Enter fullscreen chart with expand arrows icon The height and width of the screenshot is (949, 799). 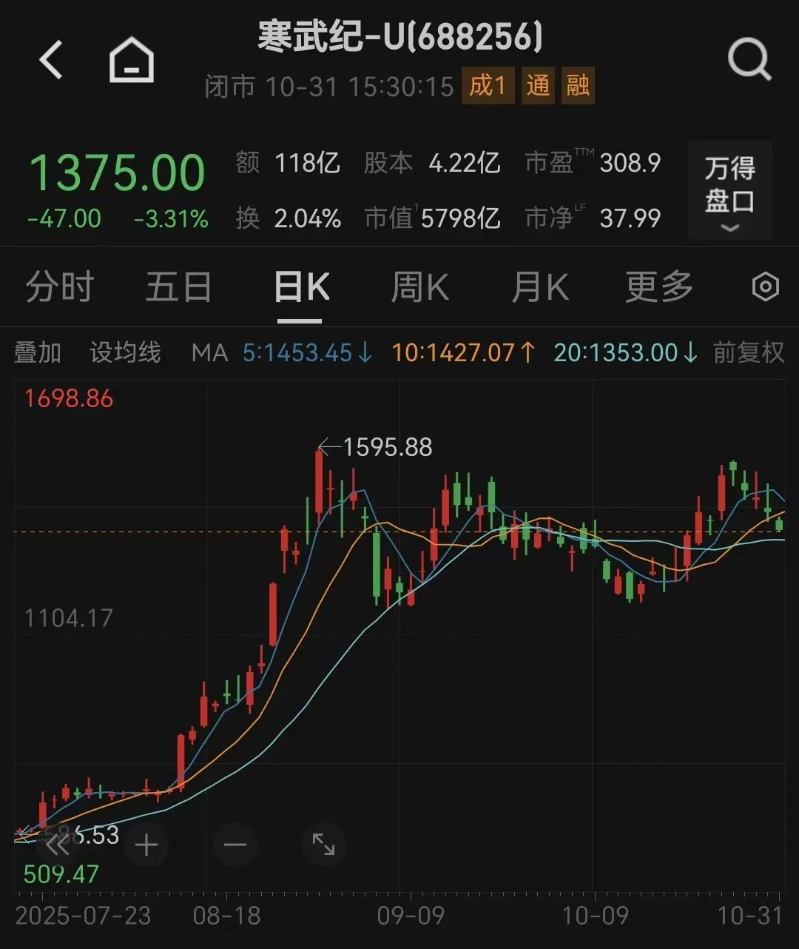323,845
